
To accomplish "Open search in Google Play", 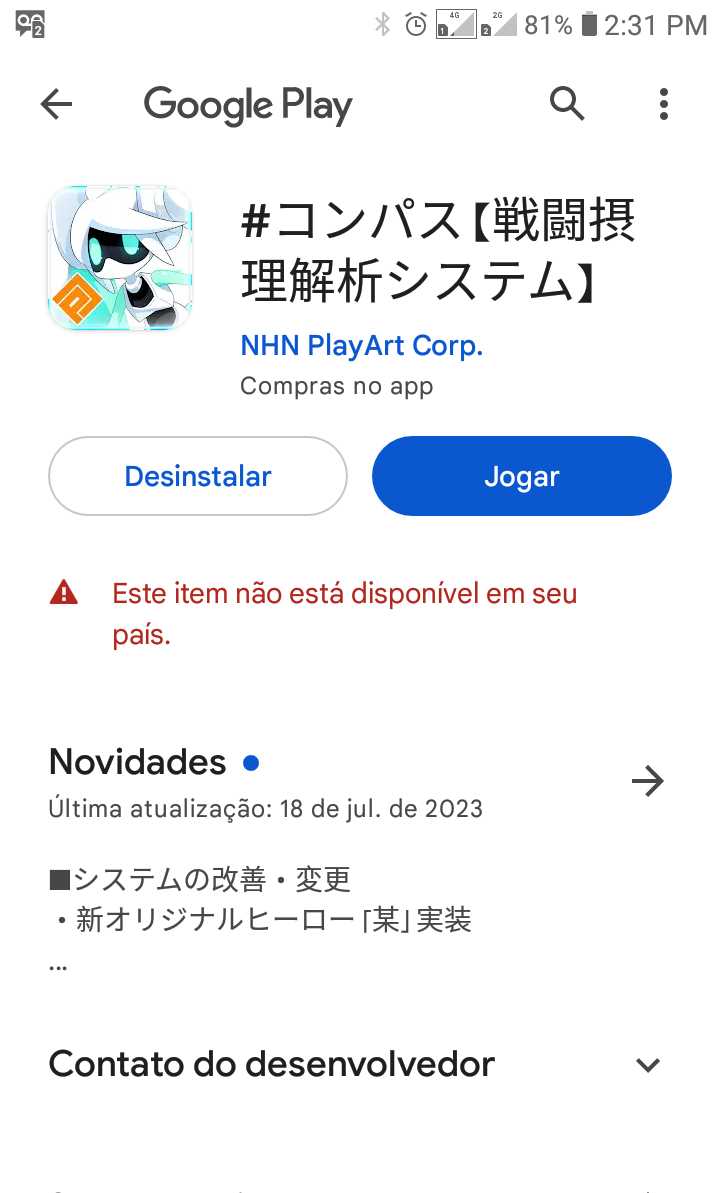I will (x=567, y=103).
